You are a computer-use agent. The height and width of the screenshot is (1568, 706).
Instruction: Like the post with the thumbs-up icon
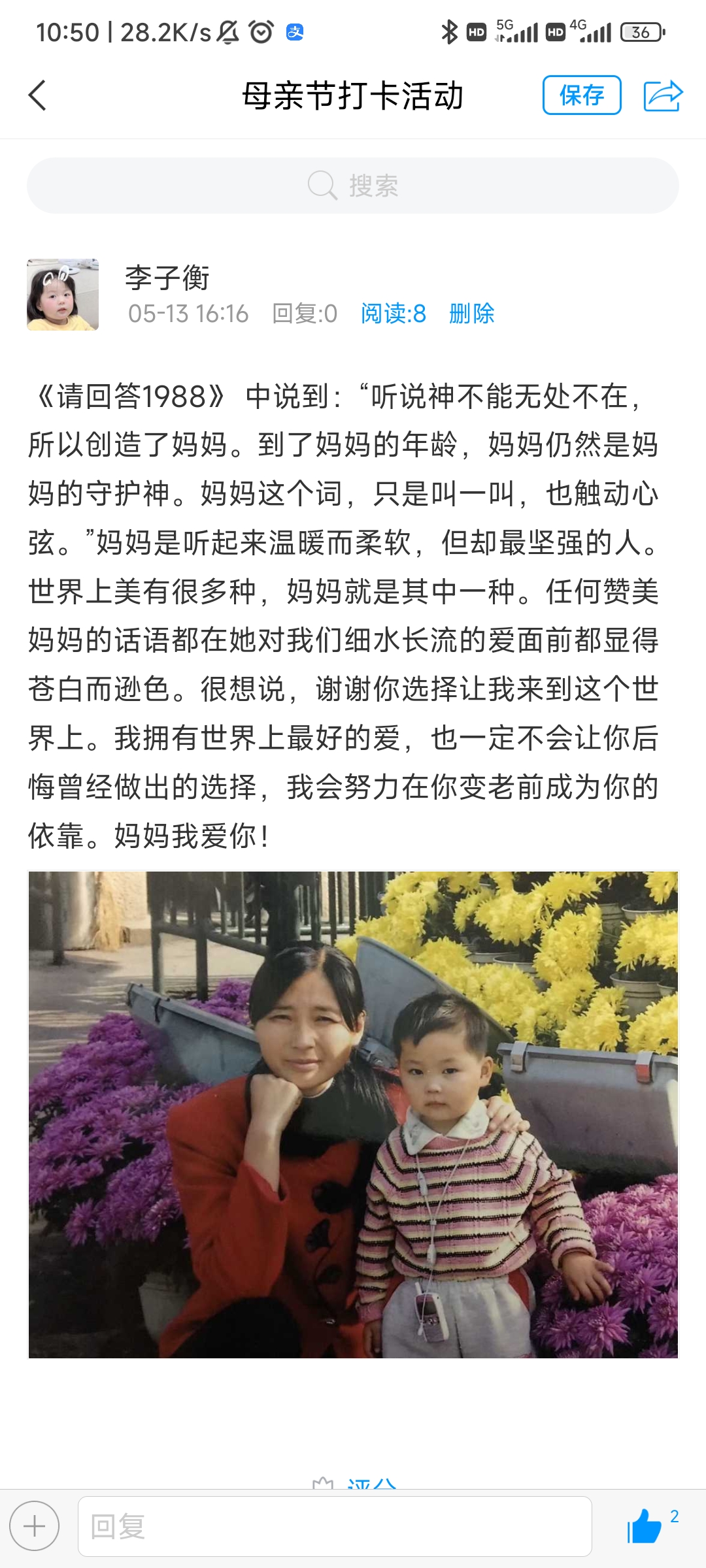(x=645, y=1526)
